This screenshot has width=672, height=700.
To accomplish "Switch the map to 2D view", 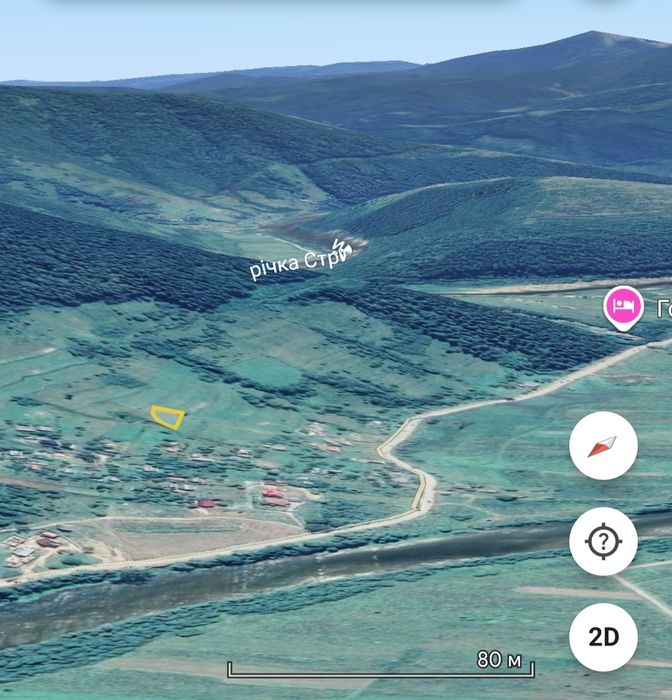I will (603, 637).
